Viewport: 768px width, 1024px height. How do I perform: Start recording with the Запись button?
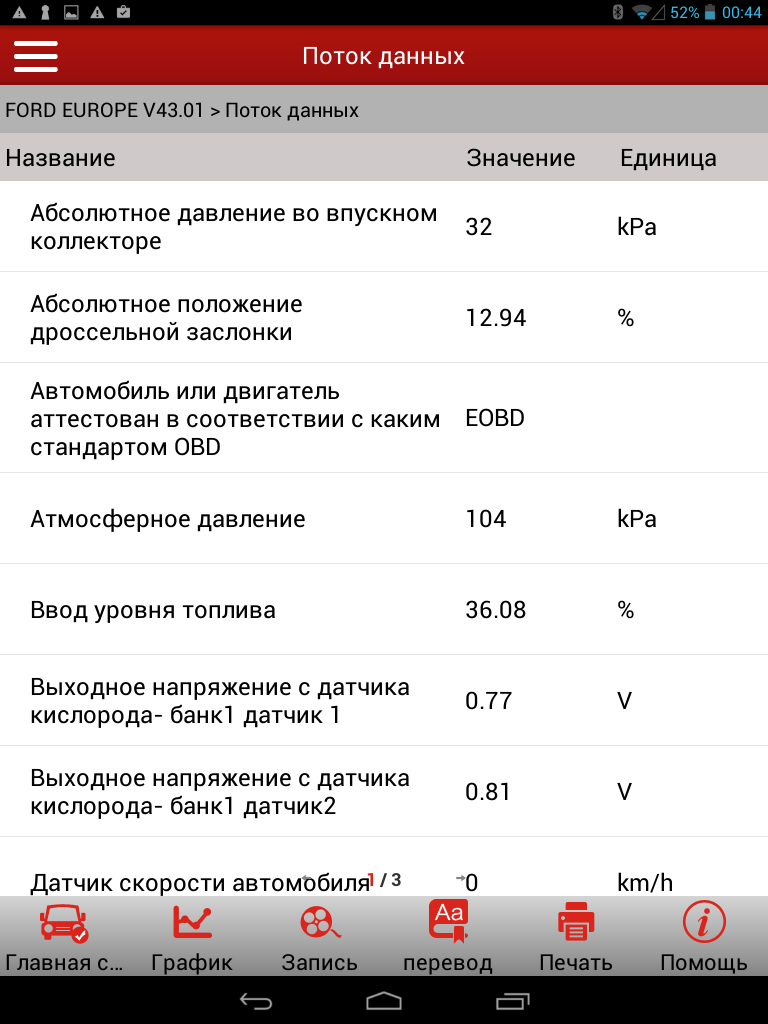(x=319, y=936)
